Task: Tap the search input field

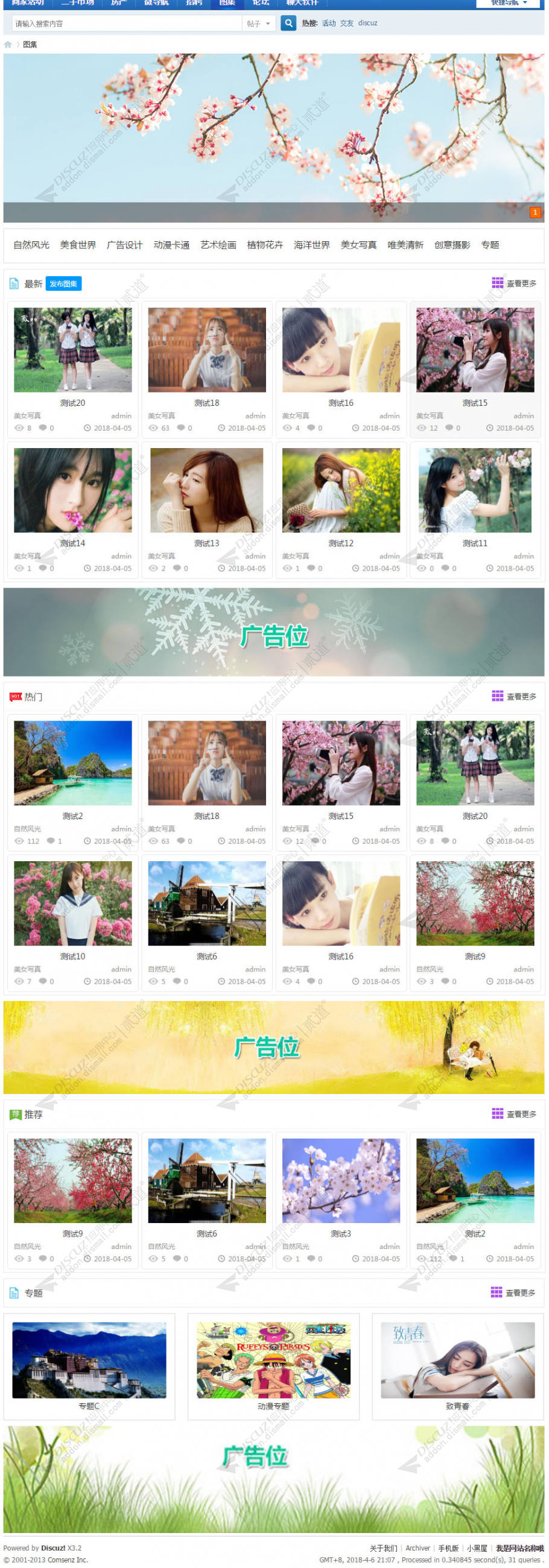Action: [x=127, y=24]
